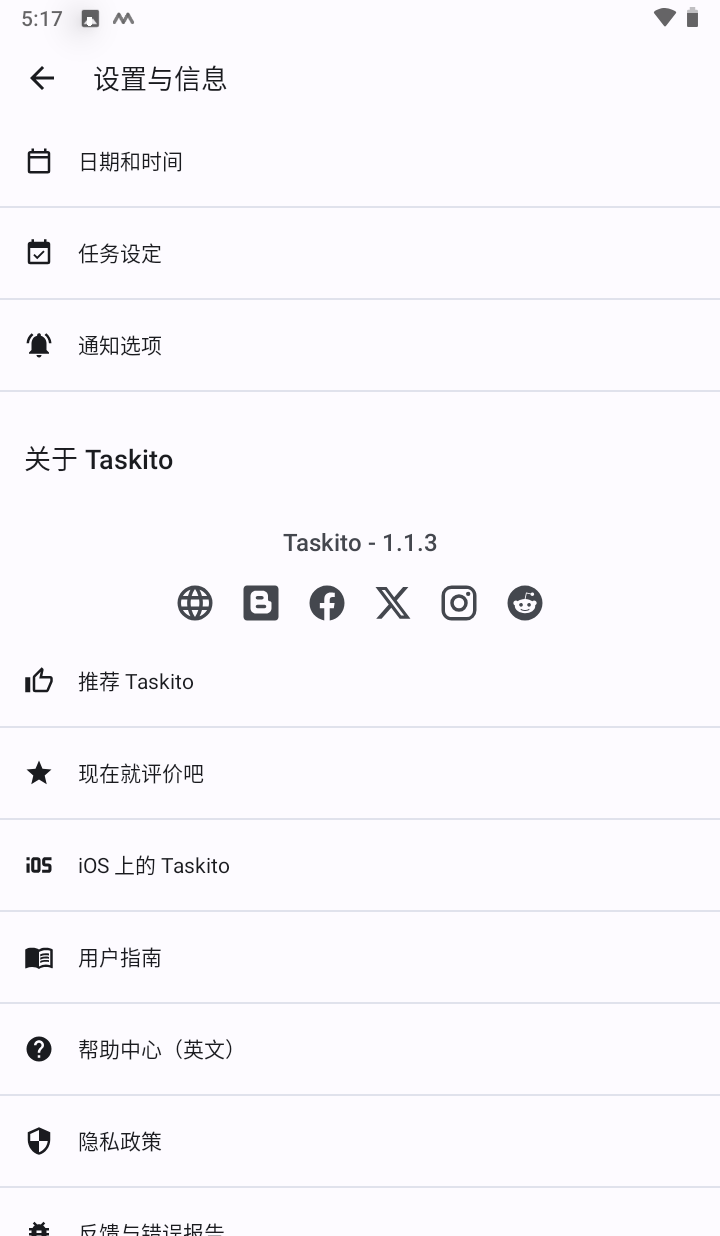Select the iOS icon for iOS 上的 Taskito

(38, 865)
